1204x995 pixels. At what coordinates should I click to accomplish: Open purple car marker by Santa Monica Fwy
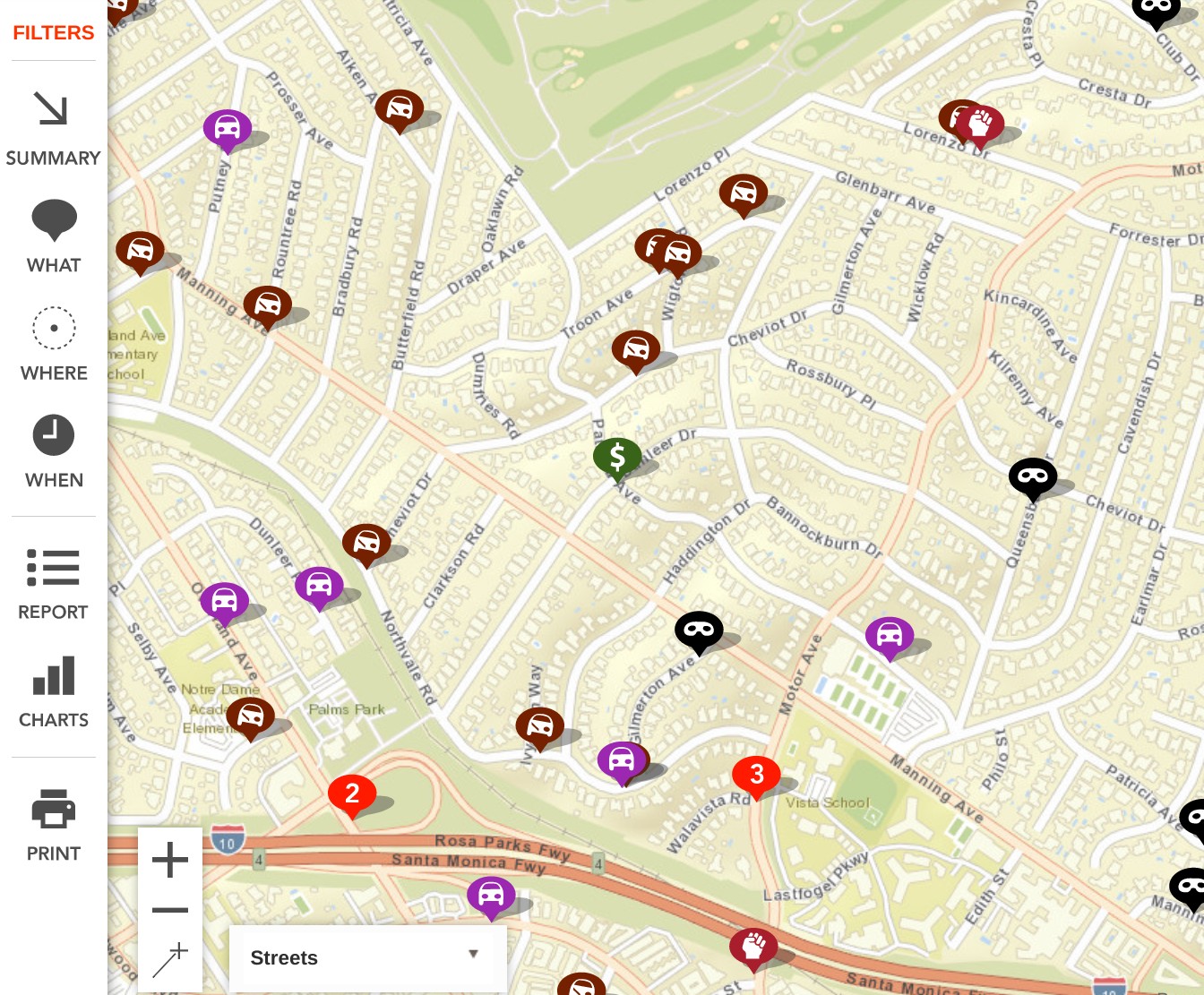coord(491,895)
